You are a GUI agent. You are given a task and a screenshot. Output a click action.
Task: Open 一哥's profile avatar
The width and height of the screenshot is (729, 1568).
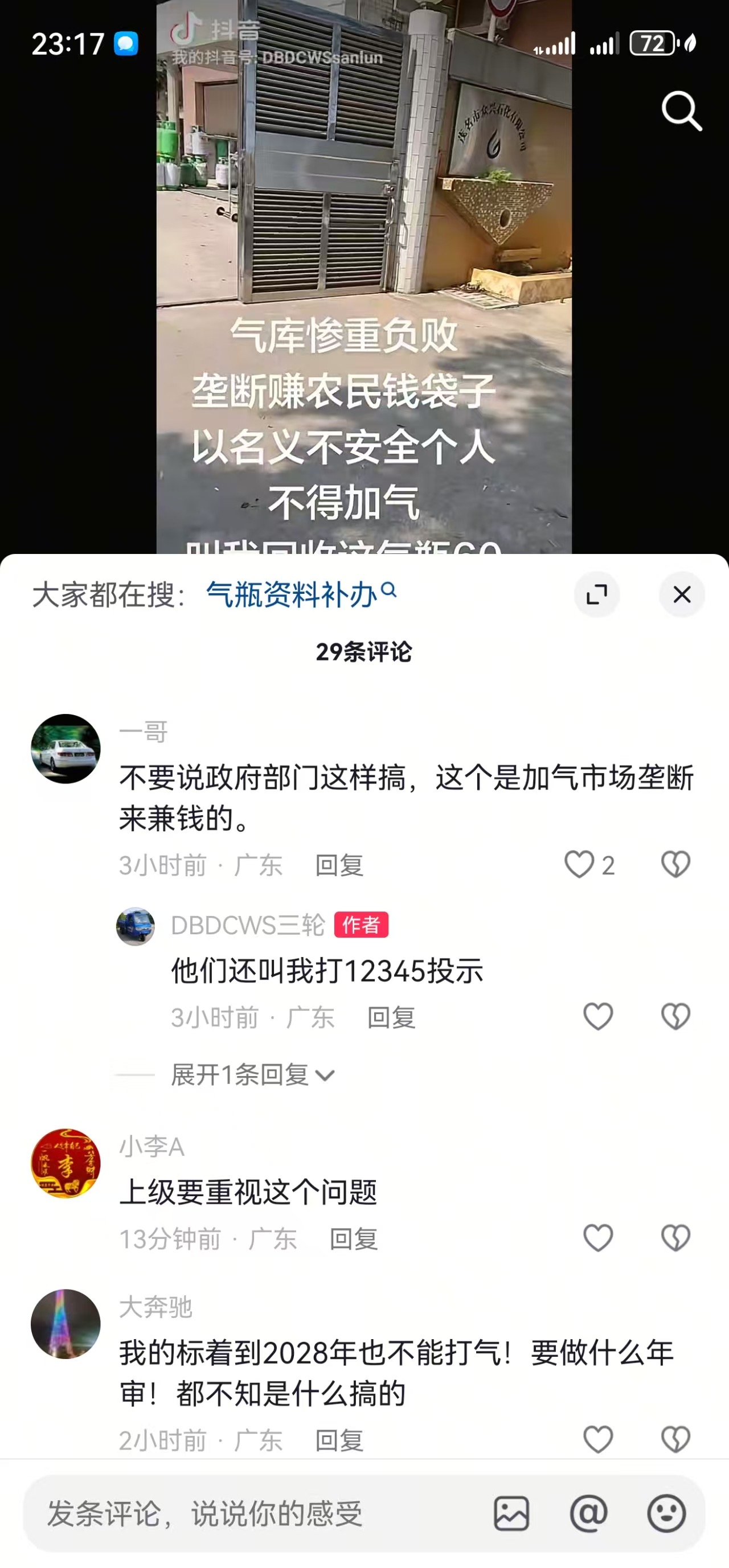click(65, 749)
